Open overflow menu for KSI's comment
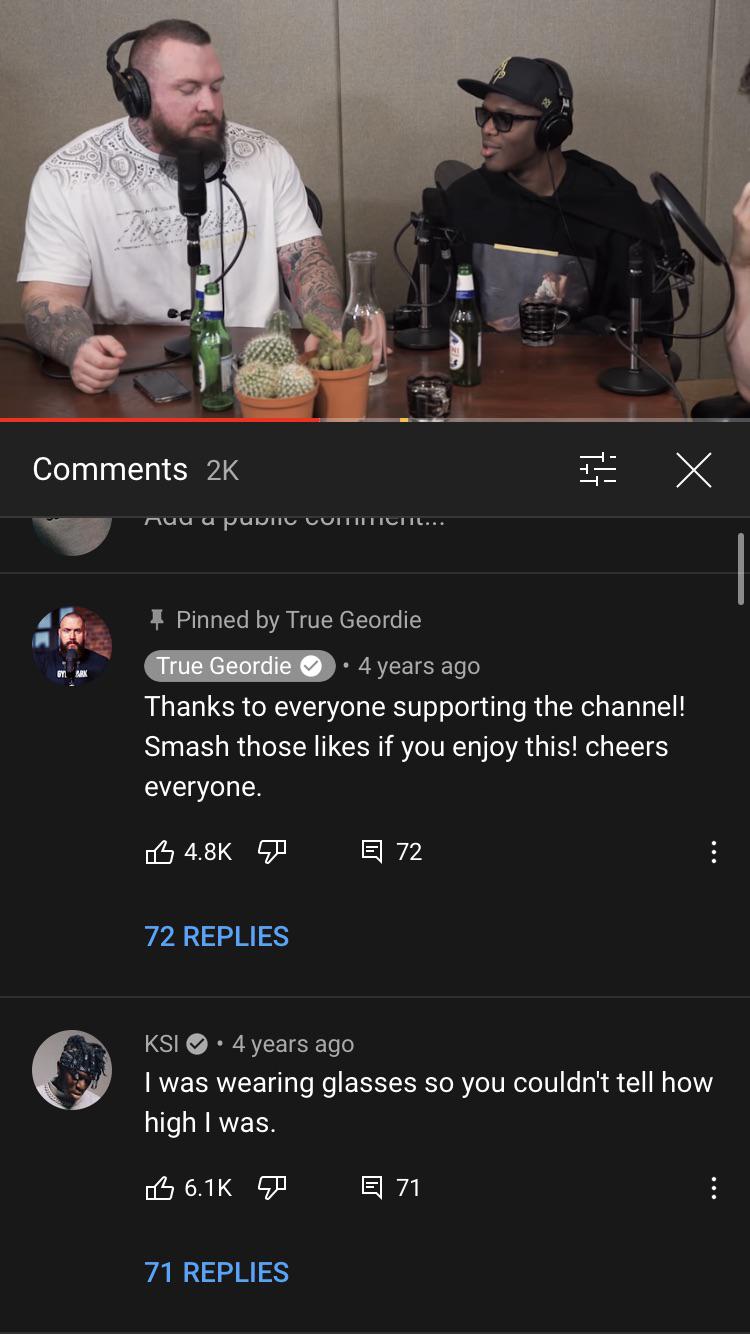 (713, 1188)
